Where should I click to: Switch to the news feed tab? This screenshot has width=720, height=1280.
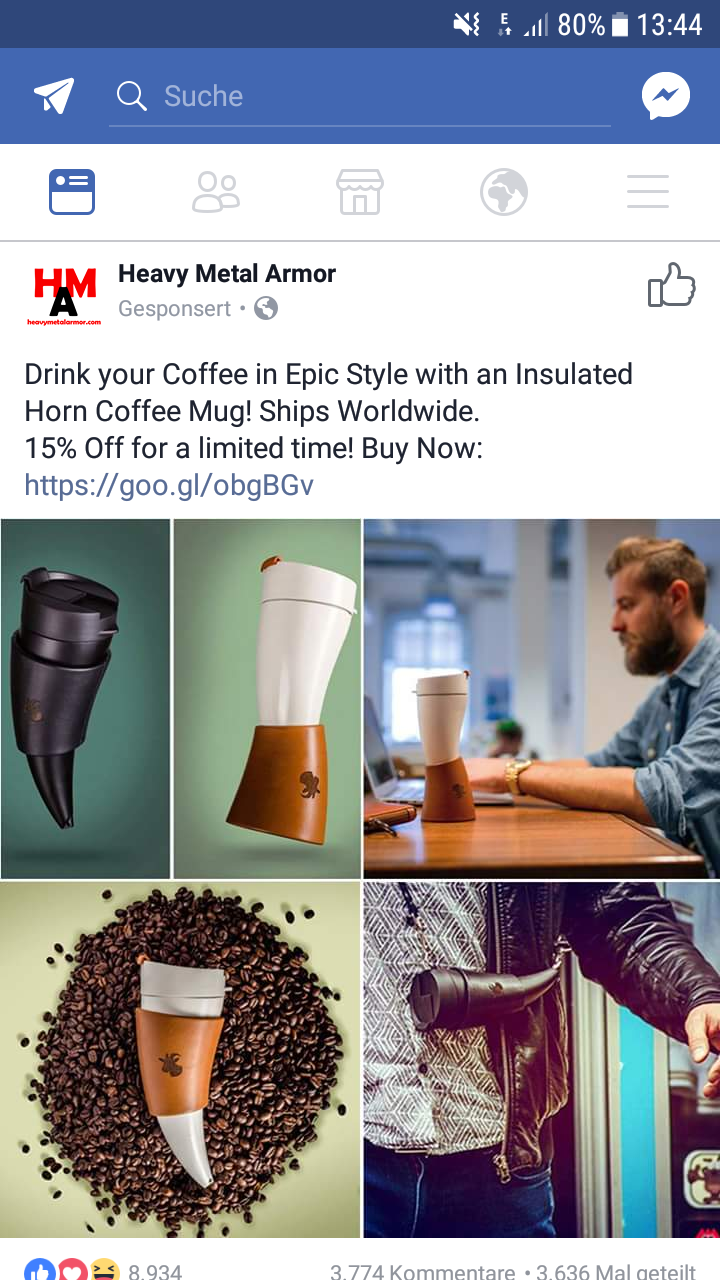point(72,192)
